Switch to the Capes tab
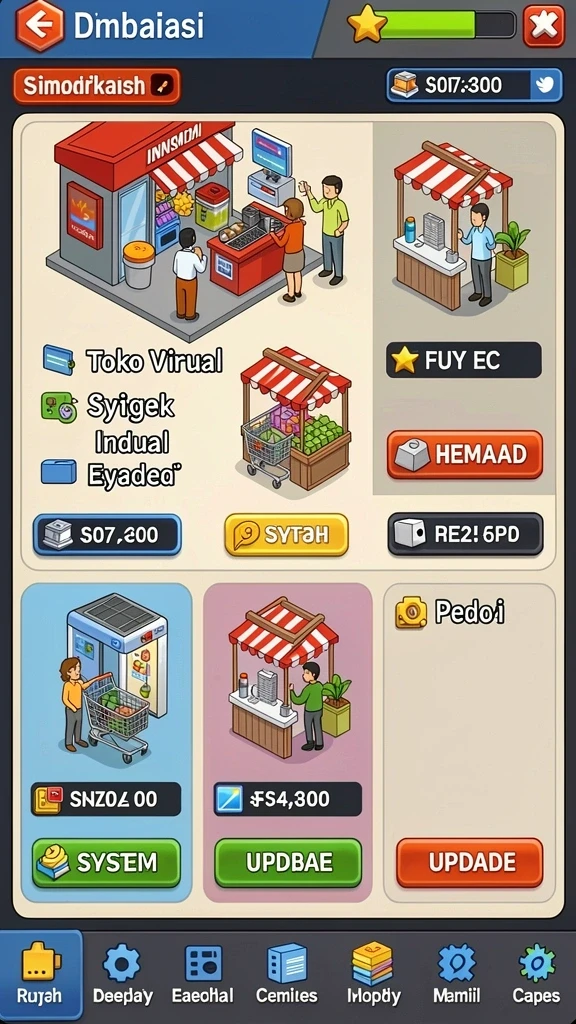Viewport: 576px width, 1024px height. [536, 974]
